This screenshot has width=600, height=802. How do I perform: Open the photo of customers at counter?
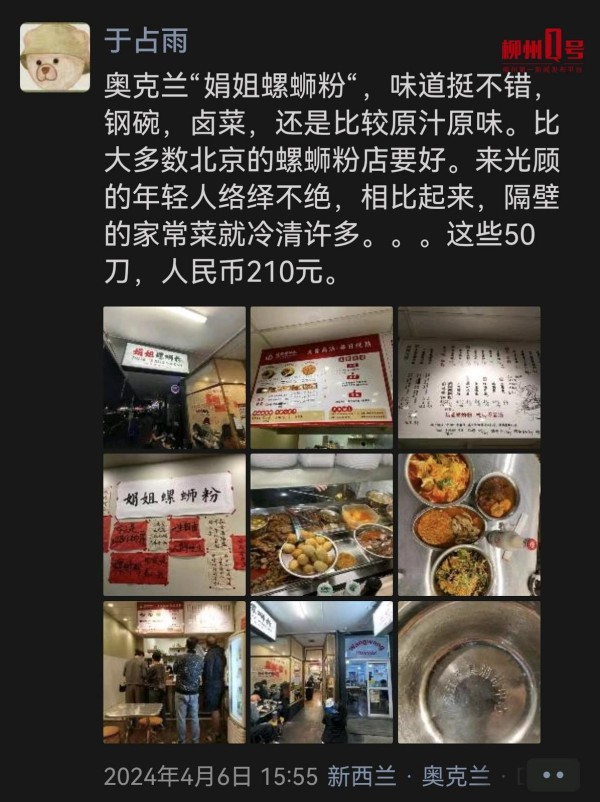pyautogui.click(x=174, y=671)
